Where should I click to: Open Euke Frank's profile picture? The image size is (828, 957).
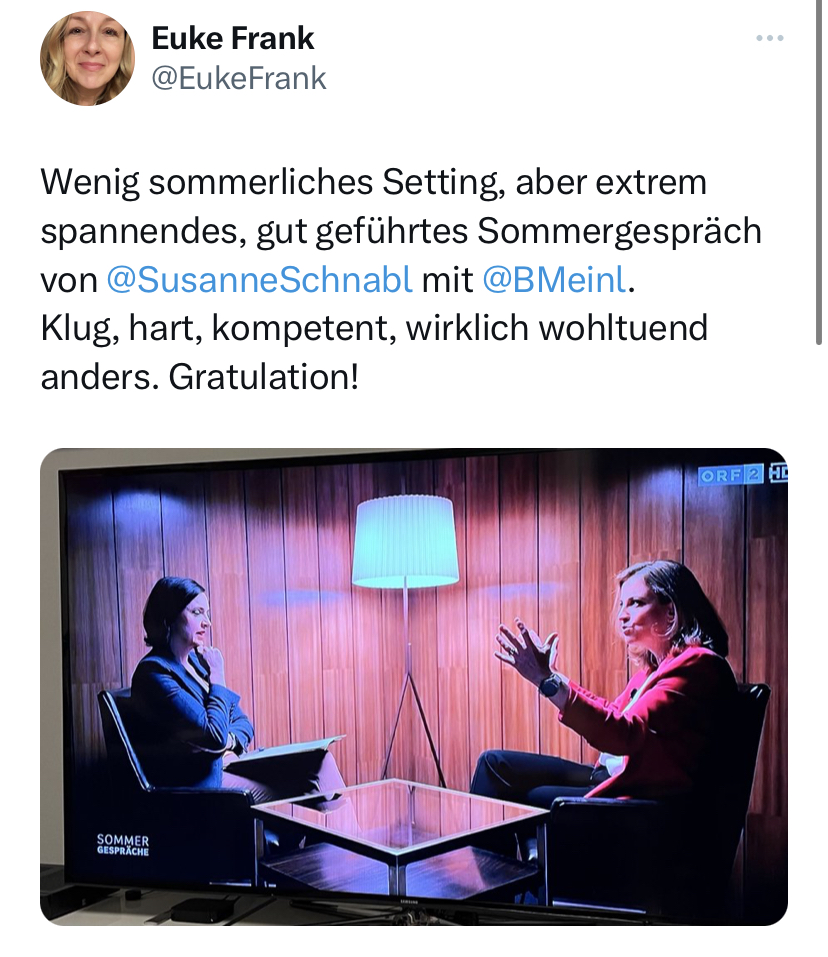[x=87, y=58]
